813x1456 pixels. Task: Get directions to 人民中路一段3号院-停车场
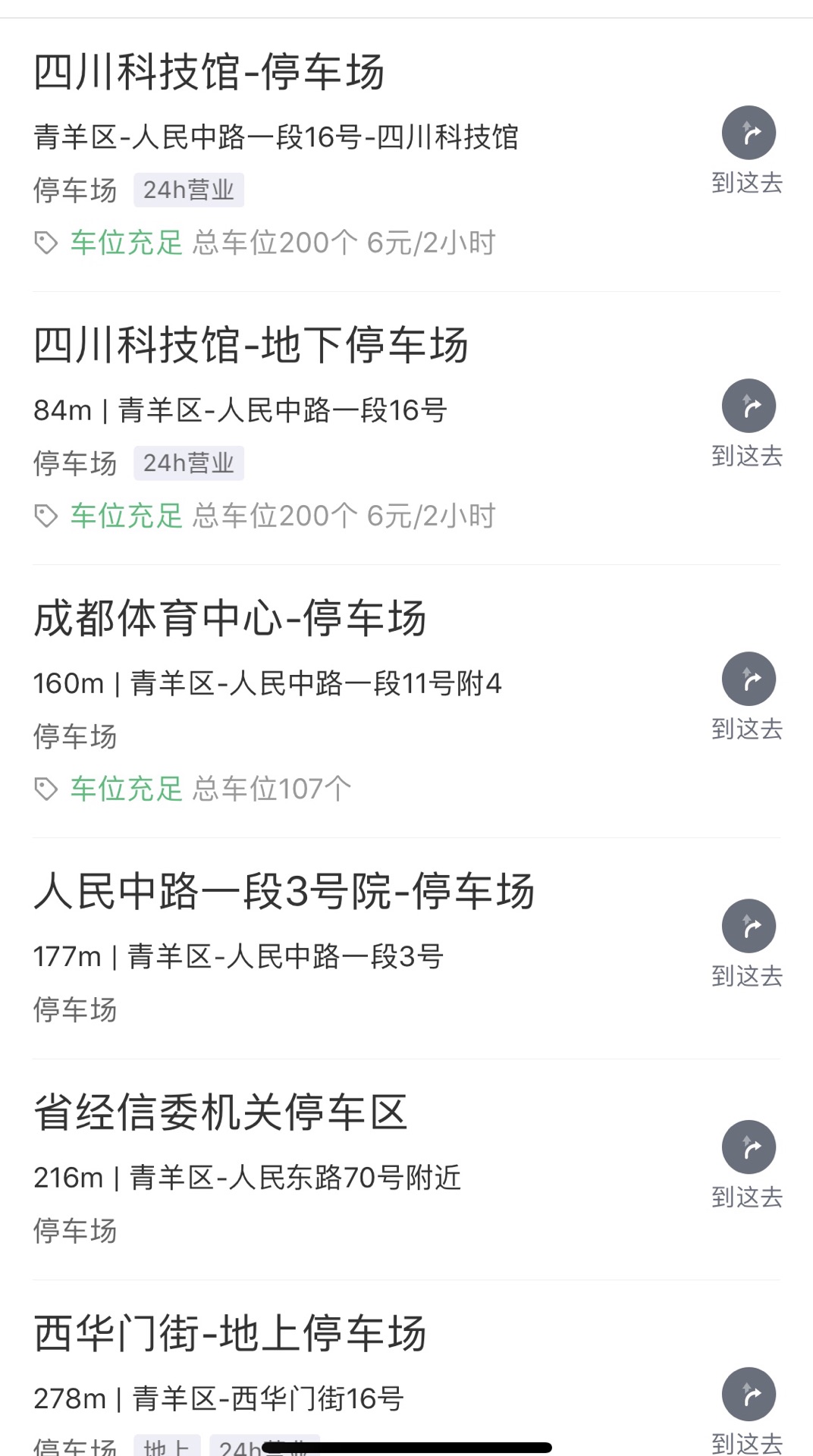[748, 944]
